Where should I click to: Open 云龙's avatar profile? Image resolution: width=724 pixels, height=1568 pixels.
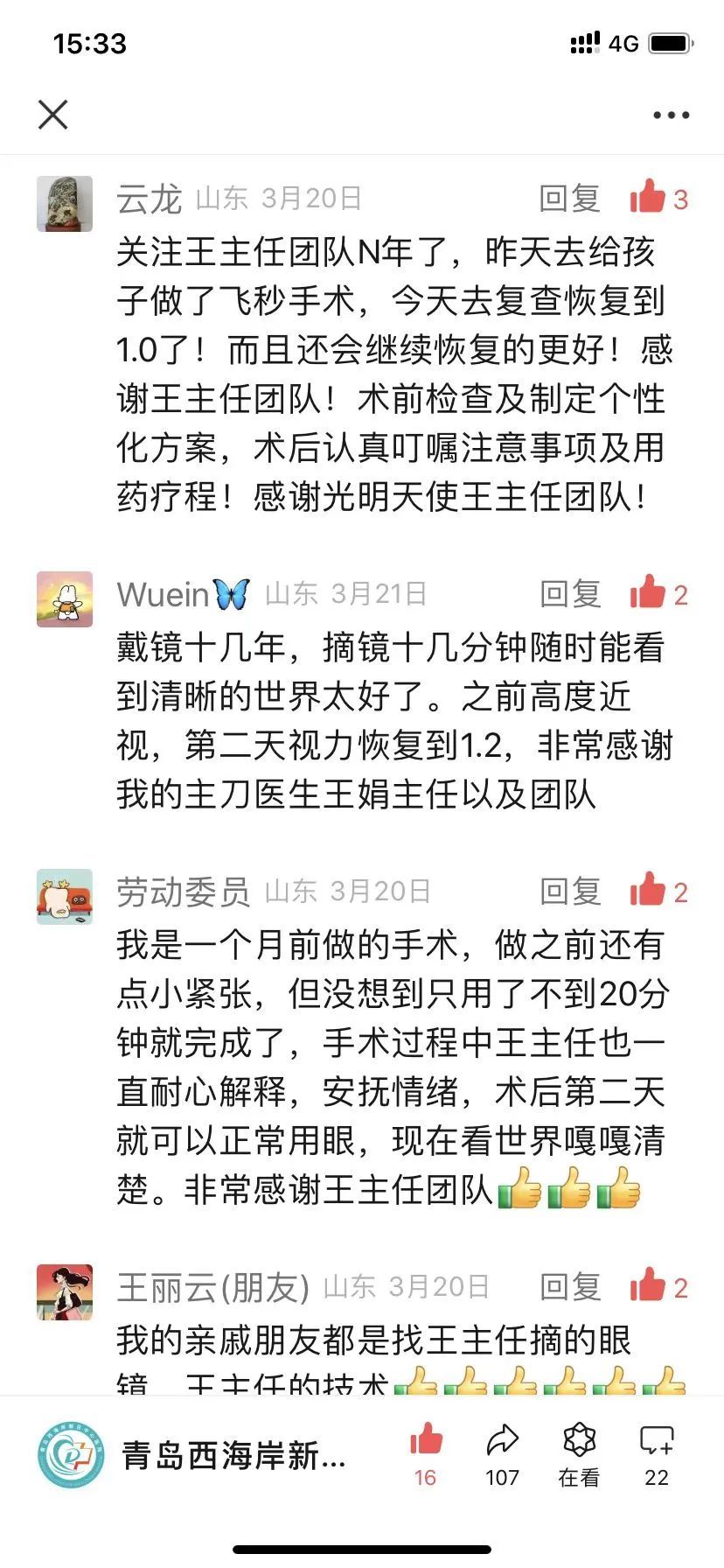click(65, 203)
